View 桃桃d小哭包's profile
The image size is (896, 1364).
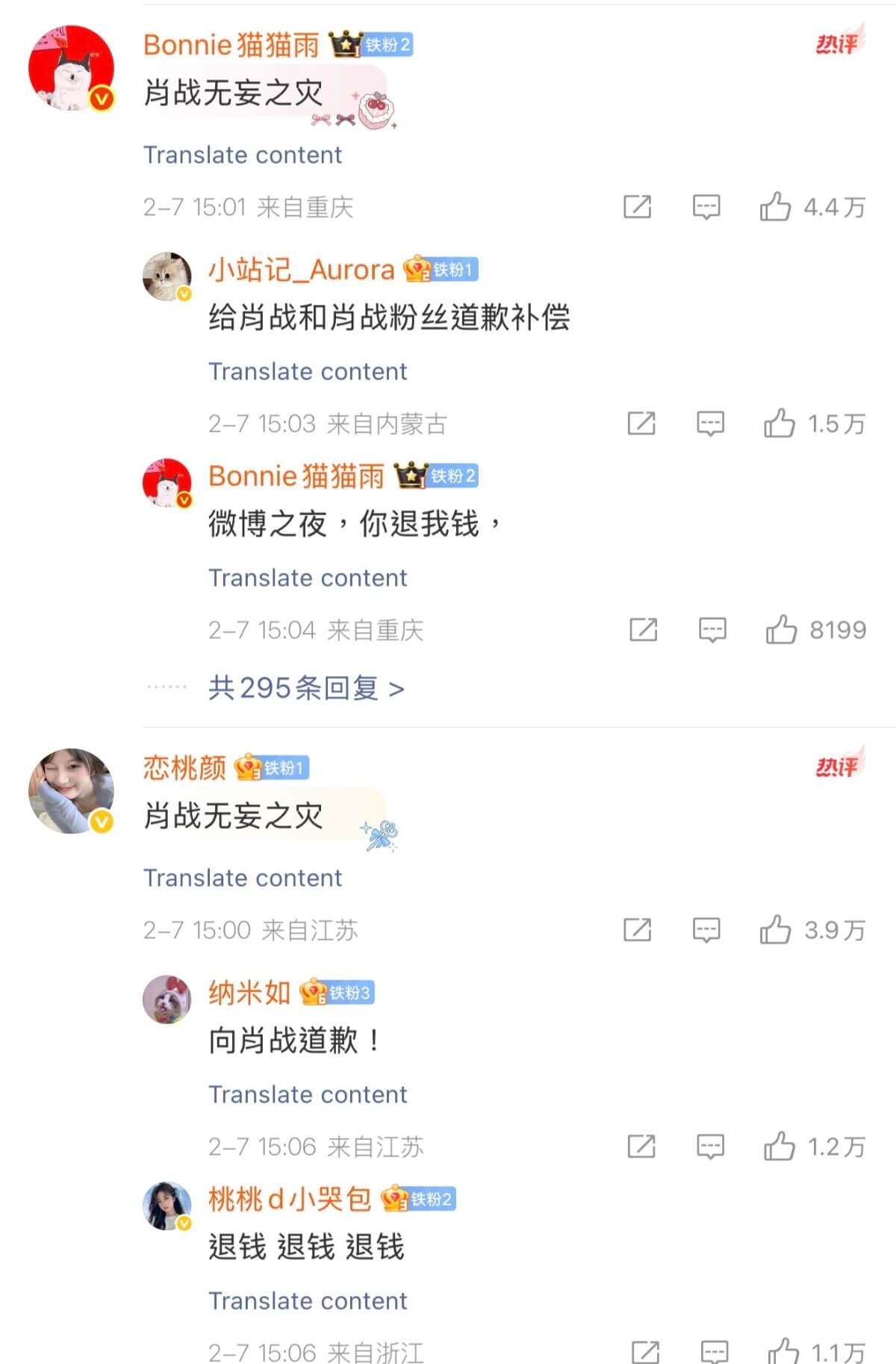pos(289,1199)
